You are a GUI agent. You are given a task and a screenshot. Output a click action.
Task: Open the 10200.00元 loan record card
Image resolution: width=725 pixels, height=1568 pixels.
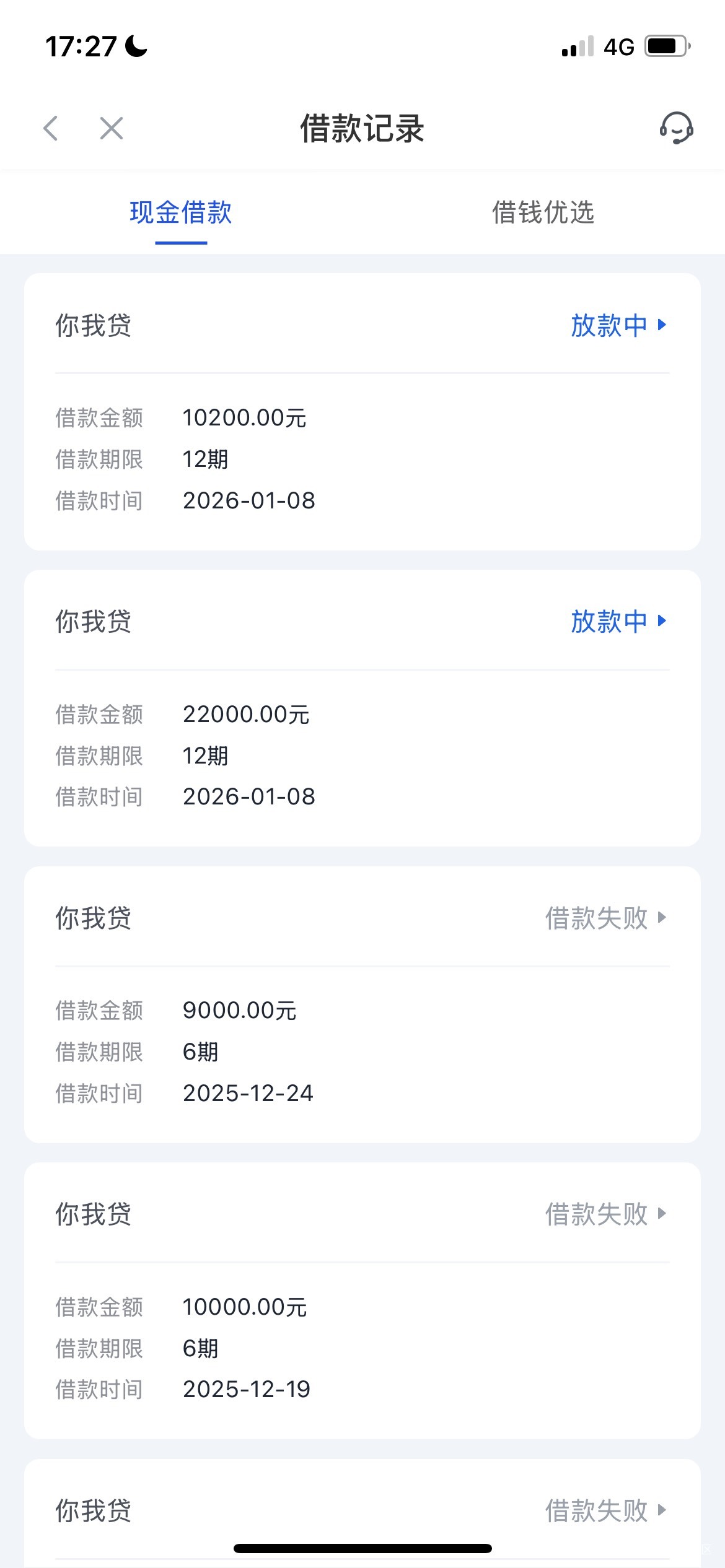362,412
